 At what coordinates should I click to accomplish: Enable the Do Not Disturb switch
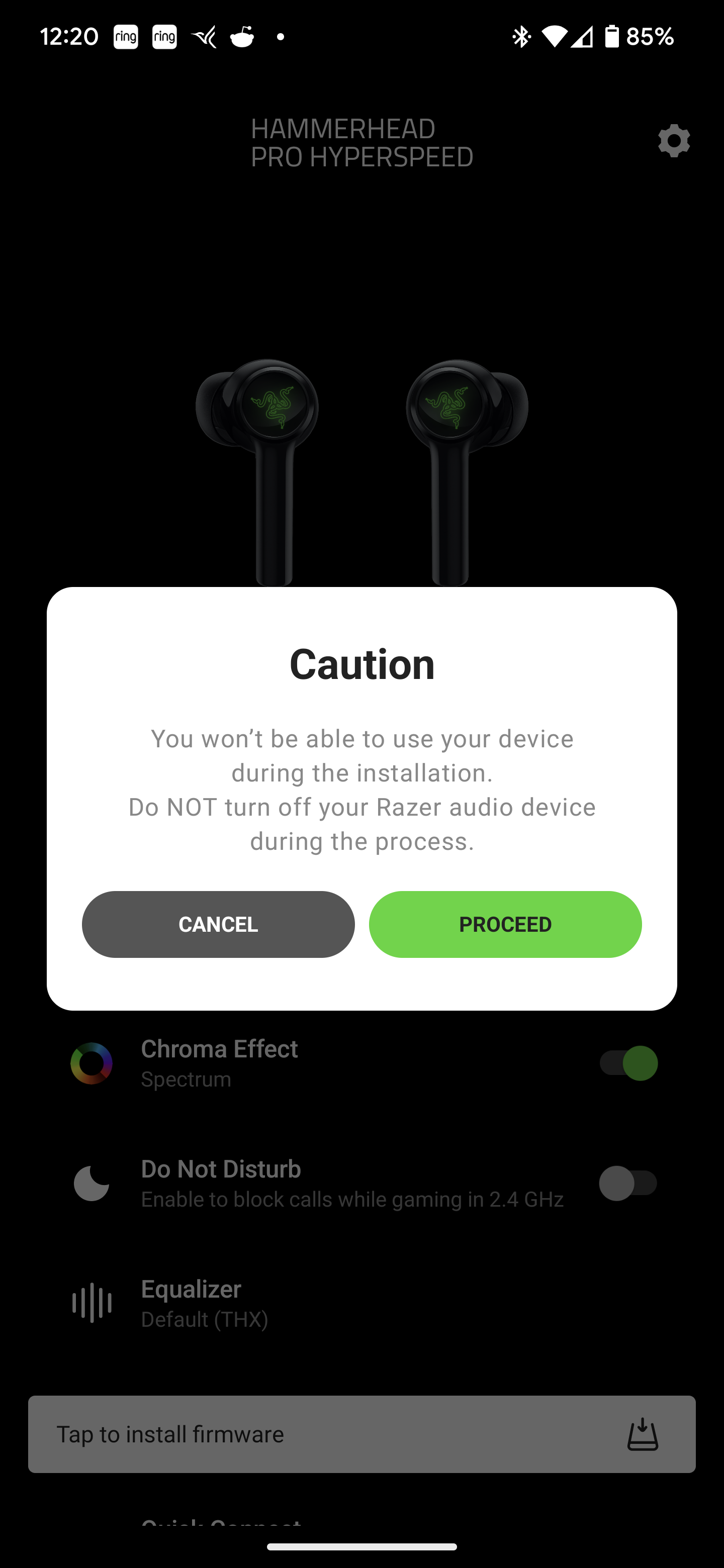628,1184
